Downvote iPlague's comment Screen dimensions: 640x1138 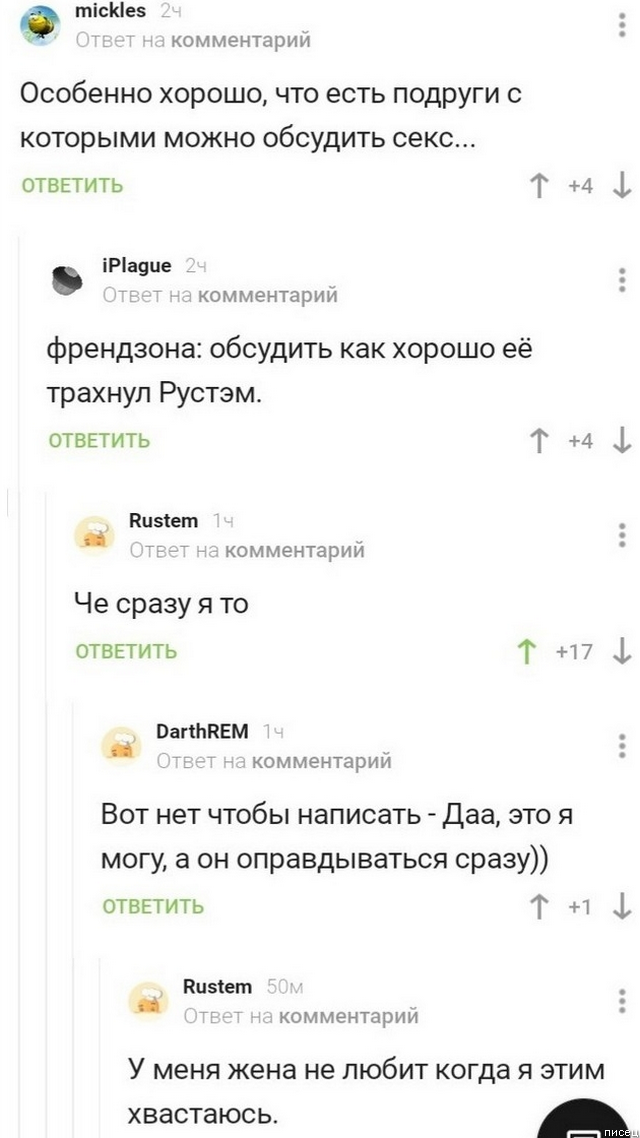(x=622, y=440)
